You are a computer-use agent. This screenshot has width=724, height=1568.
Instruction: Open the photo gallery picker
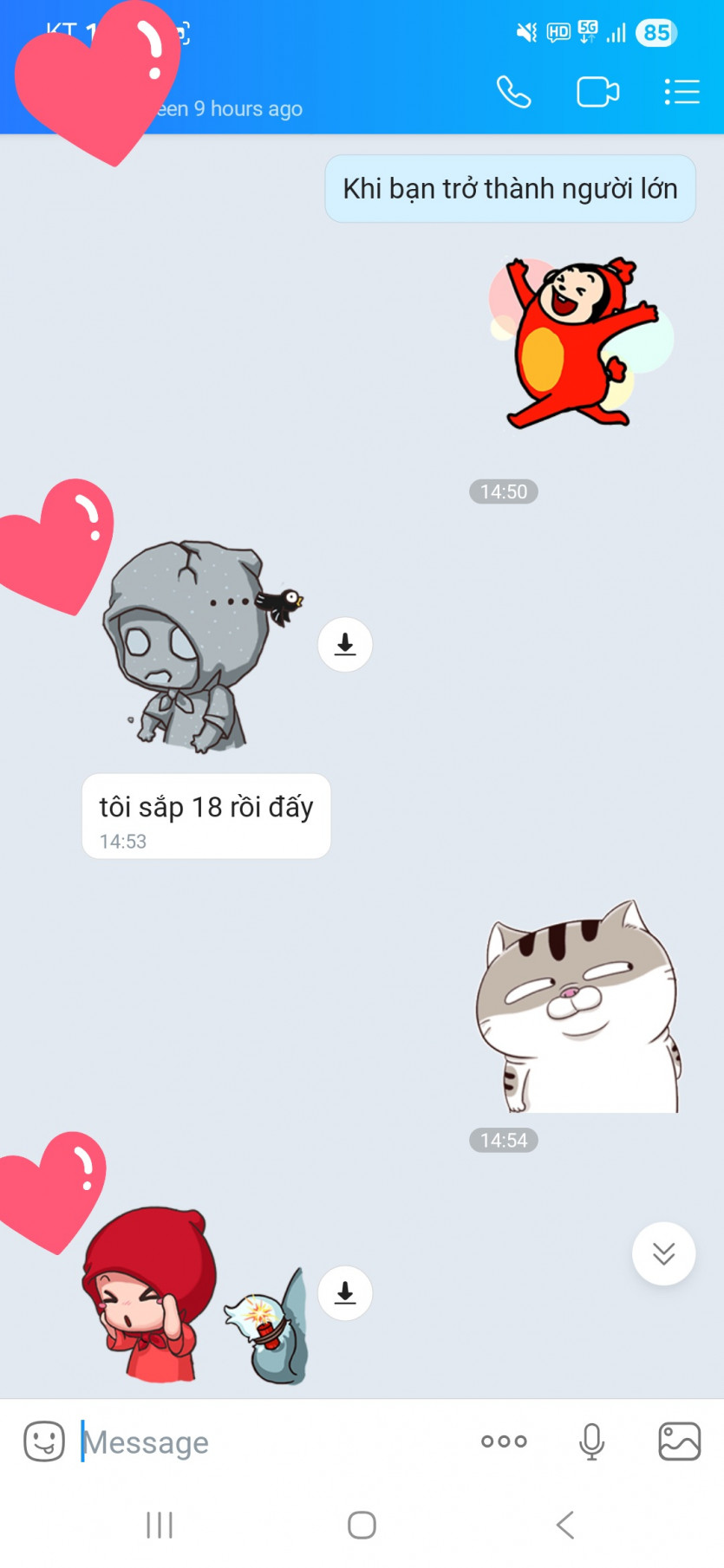[x=679, y=1441]
